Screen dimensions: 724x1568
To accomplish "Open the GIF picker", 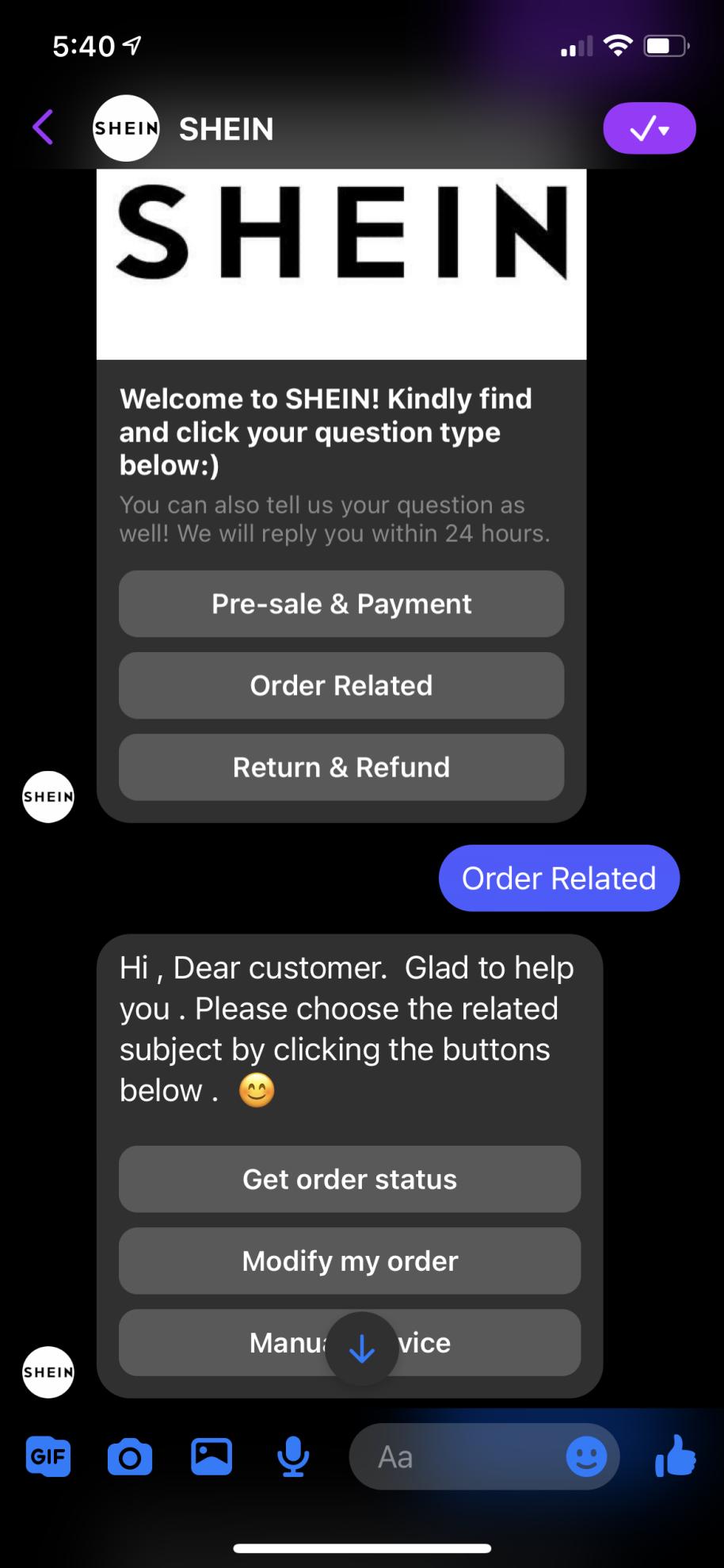I will 48,1456.
